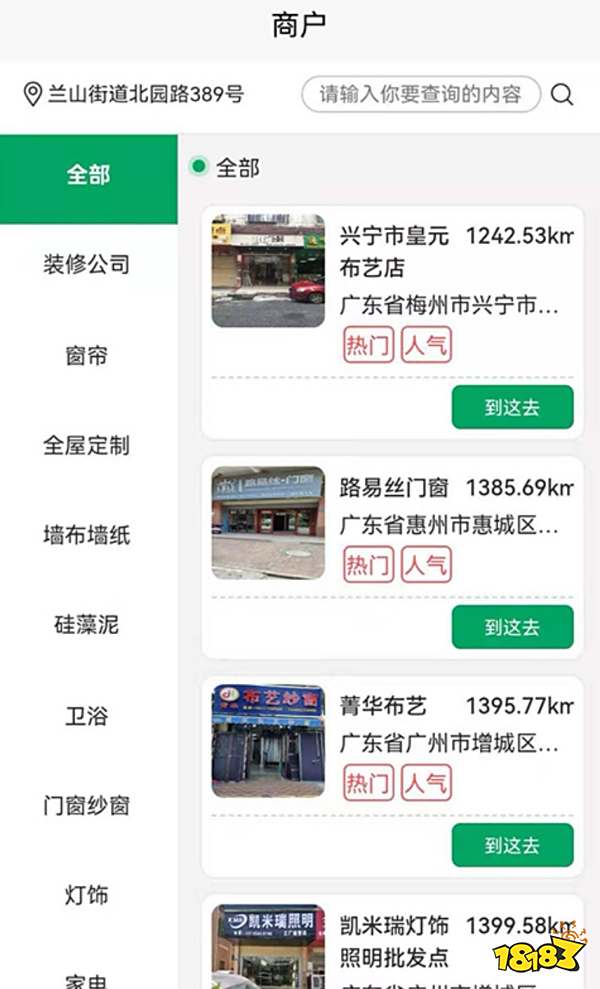Open 门窗纱窗 category

(88, 805)
